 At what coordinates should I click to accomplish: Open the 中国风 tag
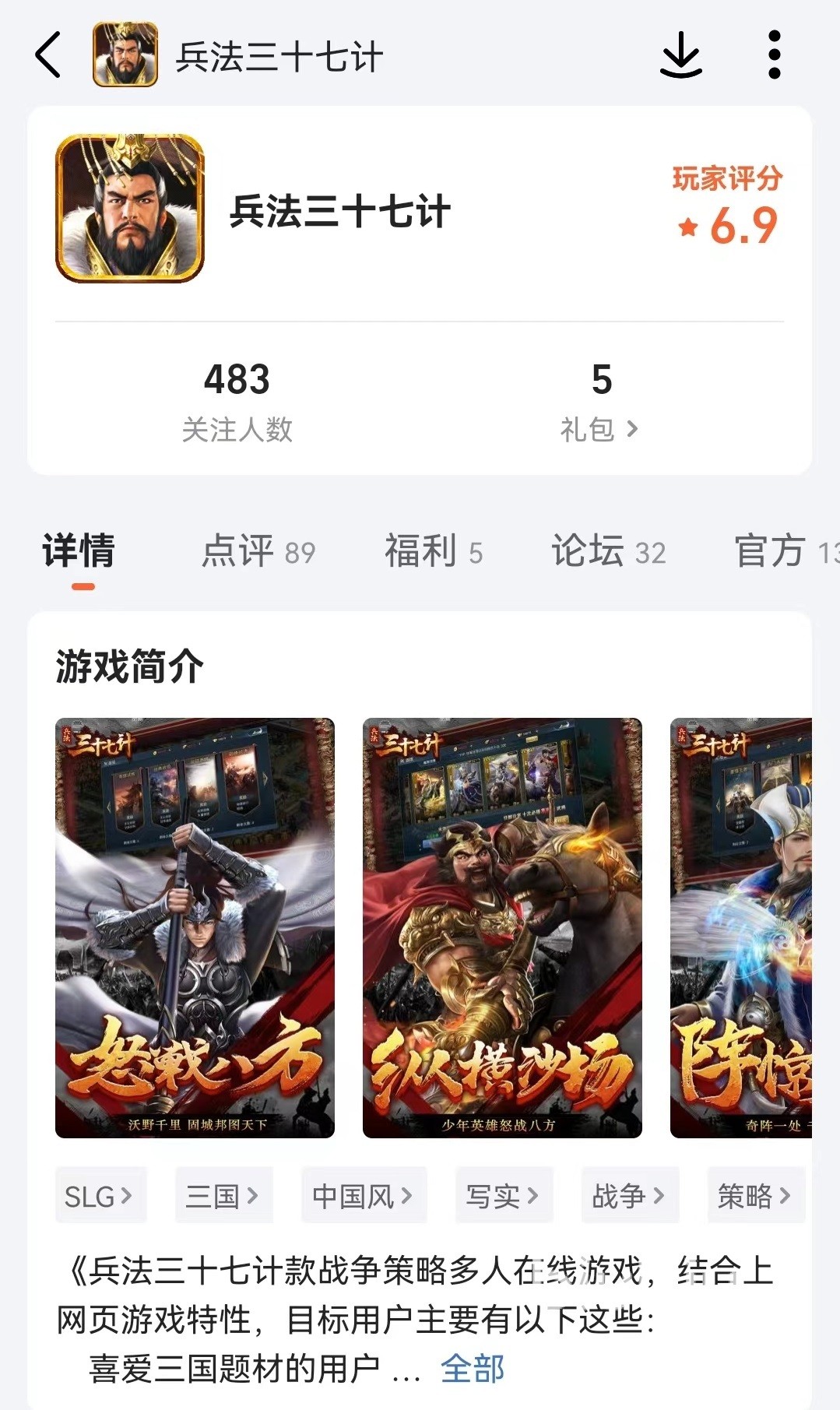(x=364, y=1195)
